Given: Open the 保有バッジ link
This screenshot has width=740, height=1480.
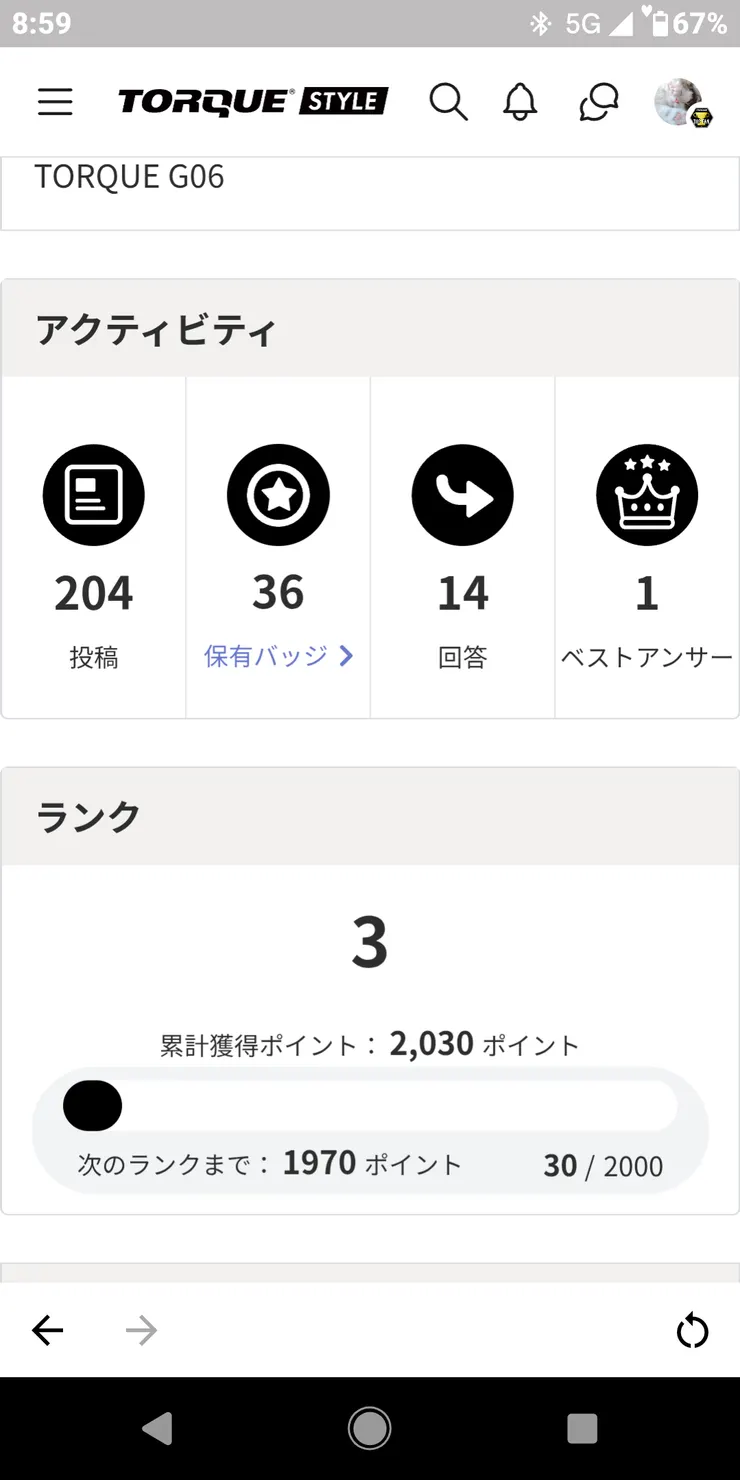Looking at the screenshot, I should [x=267, y=656].
